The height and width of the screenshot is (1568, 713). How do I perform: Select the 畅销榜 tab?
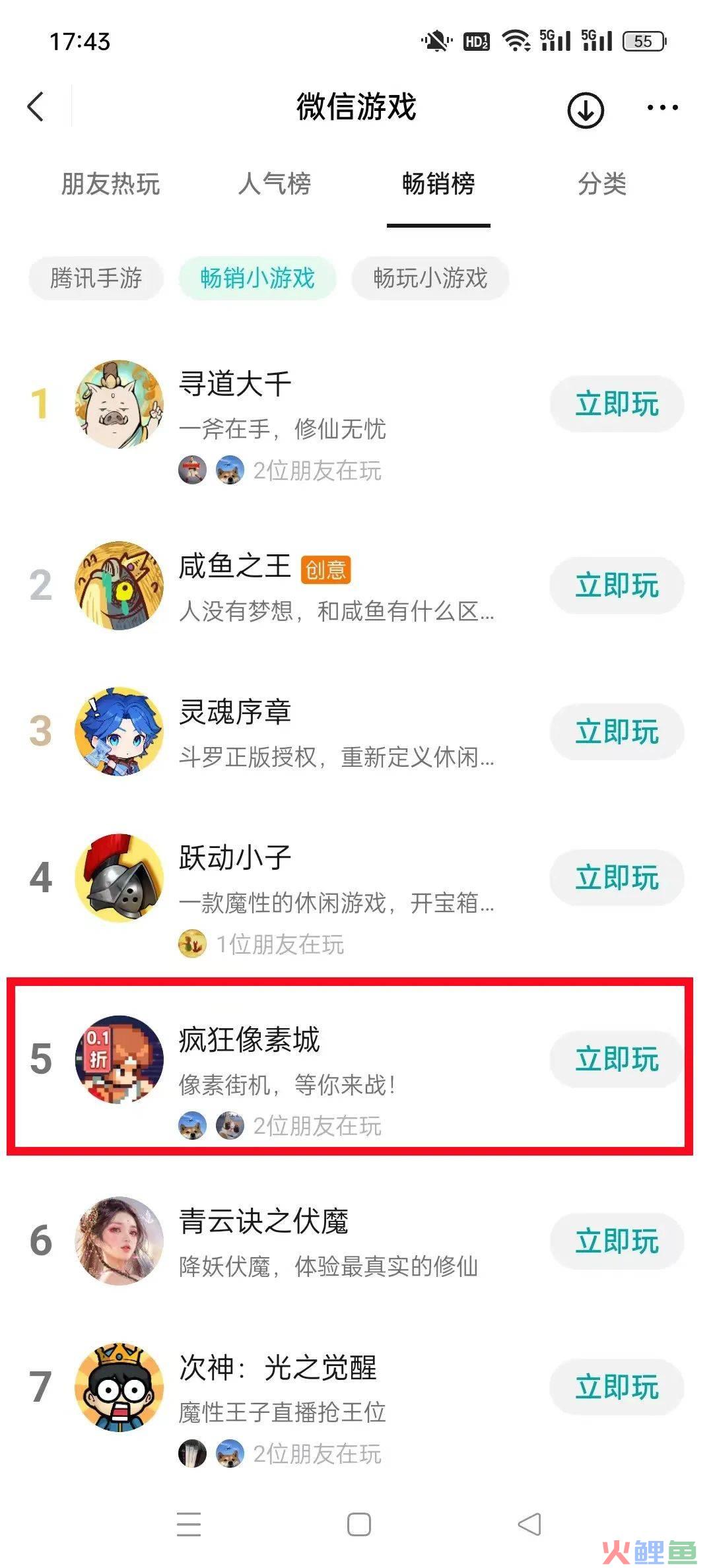pyautogui.click(x=438, y=184)
